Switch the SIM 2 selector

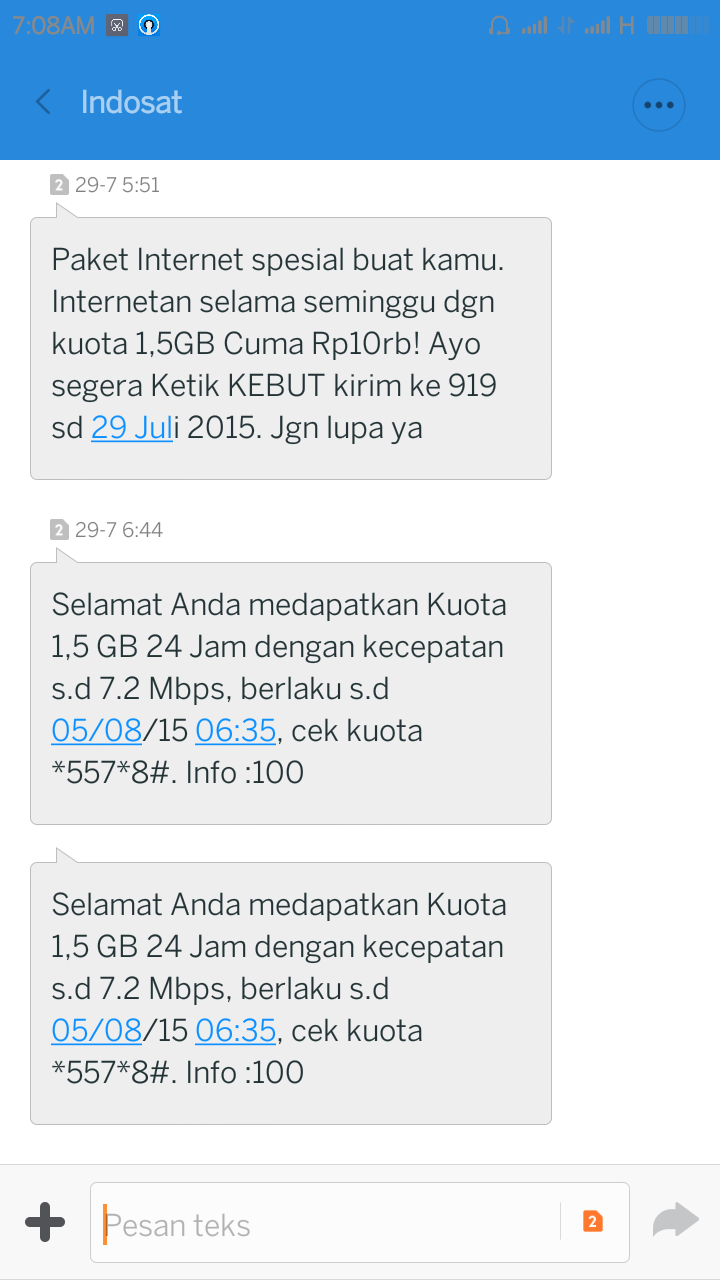592,1222
